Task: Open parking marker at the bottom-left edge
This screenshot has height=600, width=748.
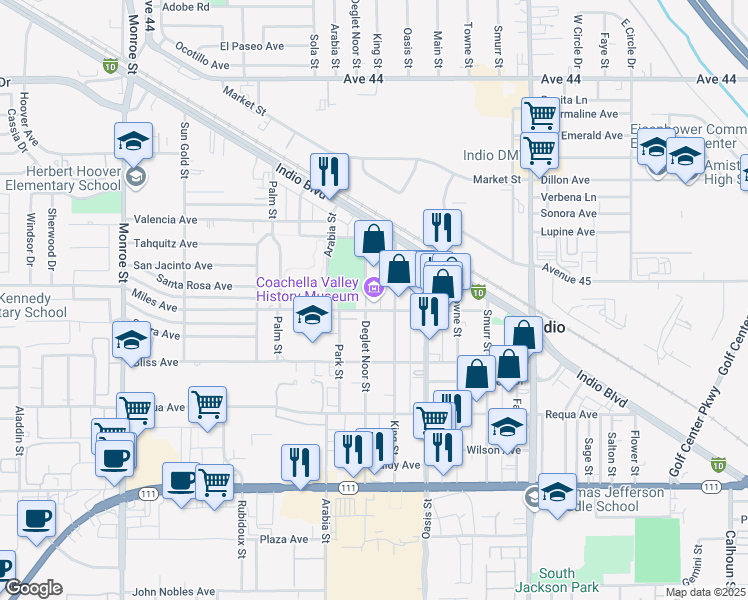Action: coord(6,569)
